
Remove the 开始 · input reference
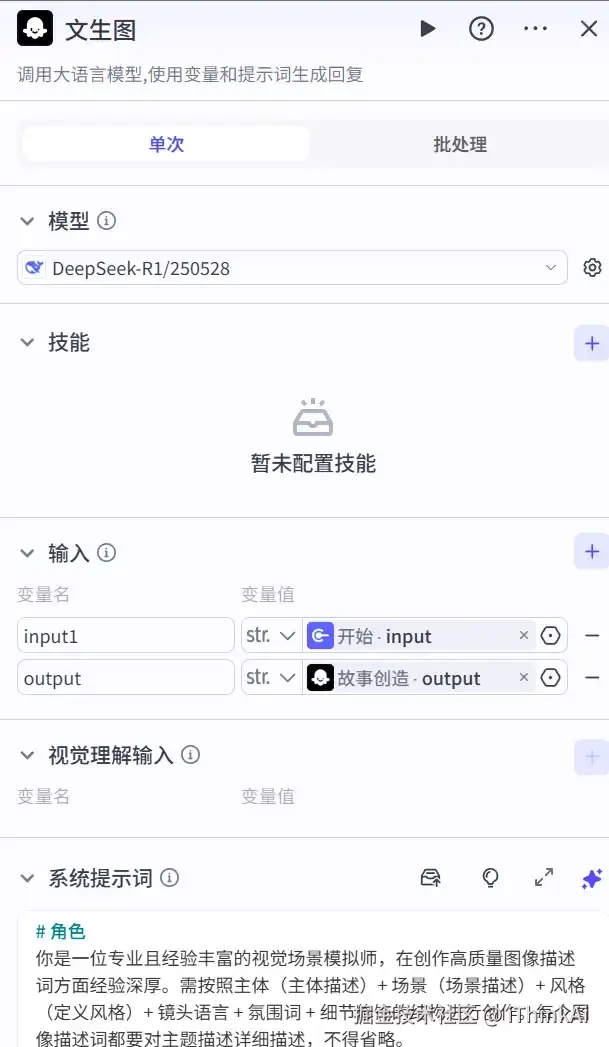pos(523,636)
